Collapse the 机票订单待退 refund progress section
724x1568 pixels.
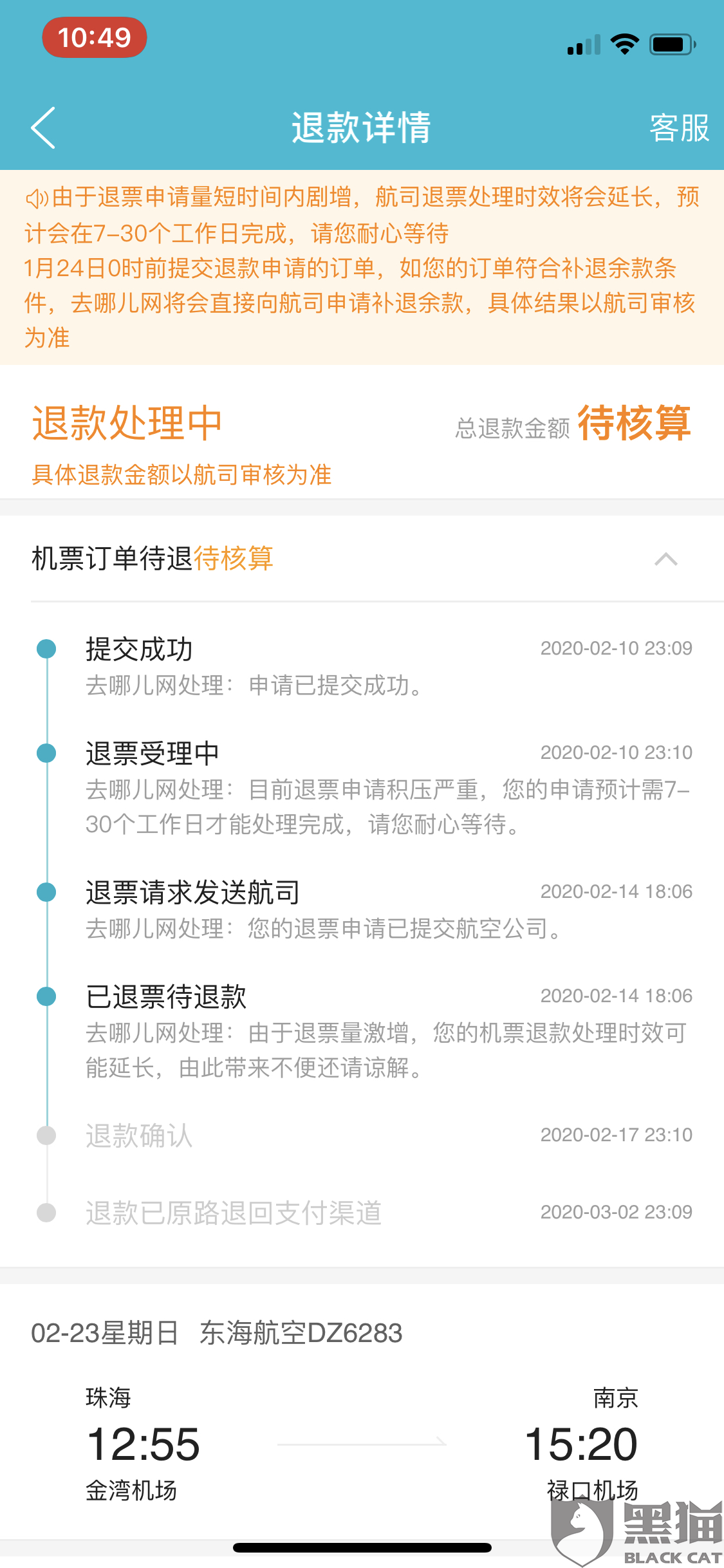(x=665, y=559)
